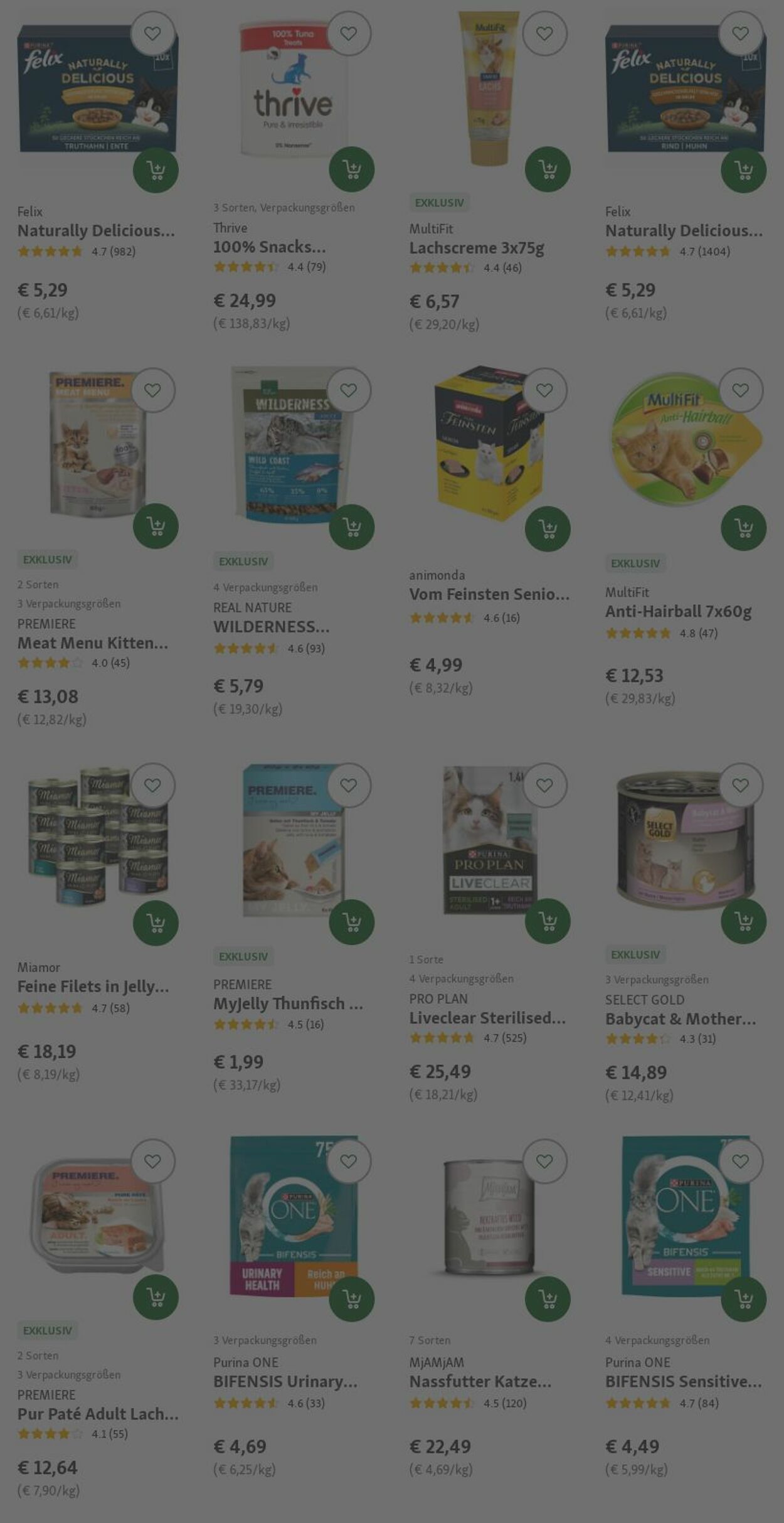Add MultiFit Anti-Hairball 7x60g to cart
784x1523 pixels.
pos(744,528)
